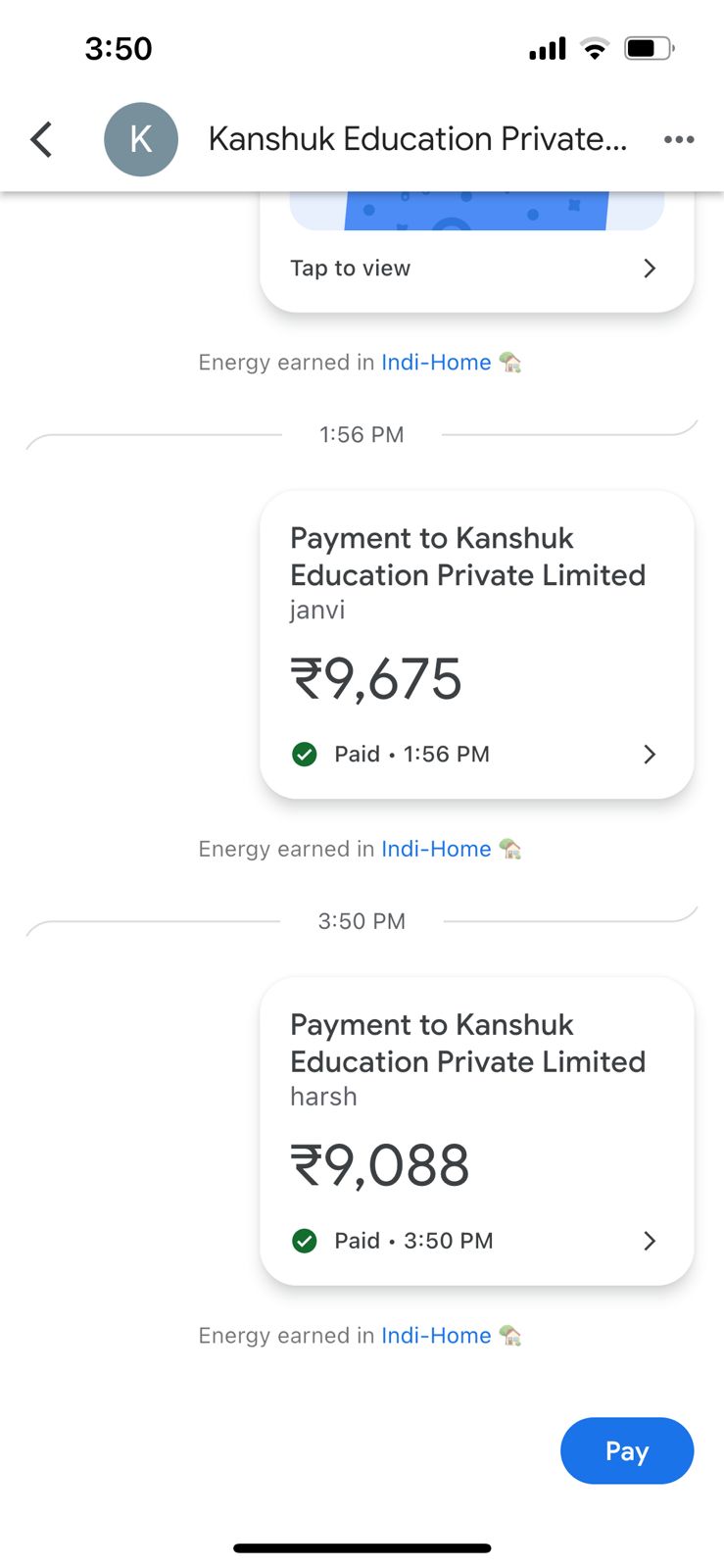
Task: Open Indi-Home link above 1:56 PM divider
Action: click(x=436, y=362)
